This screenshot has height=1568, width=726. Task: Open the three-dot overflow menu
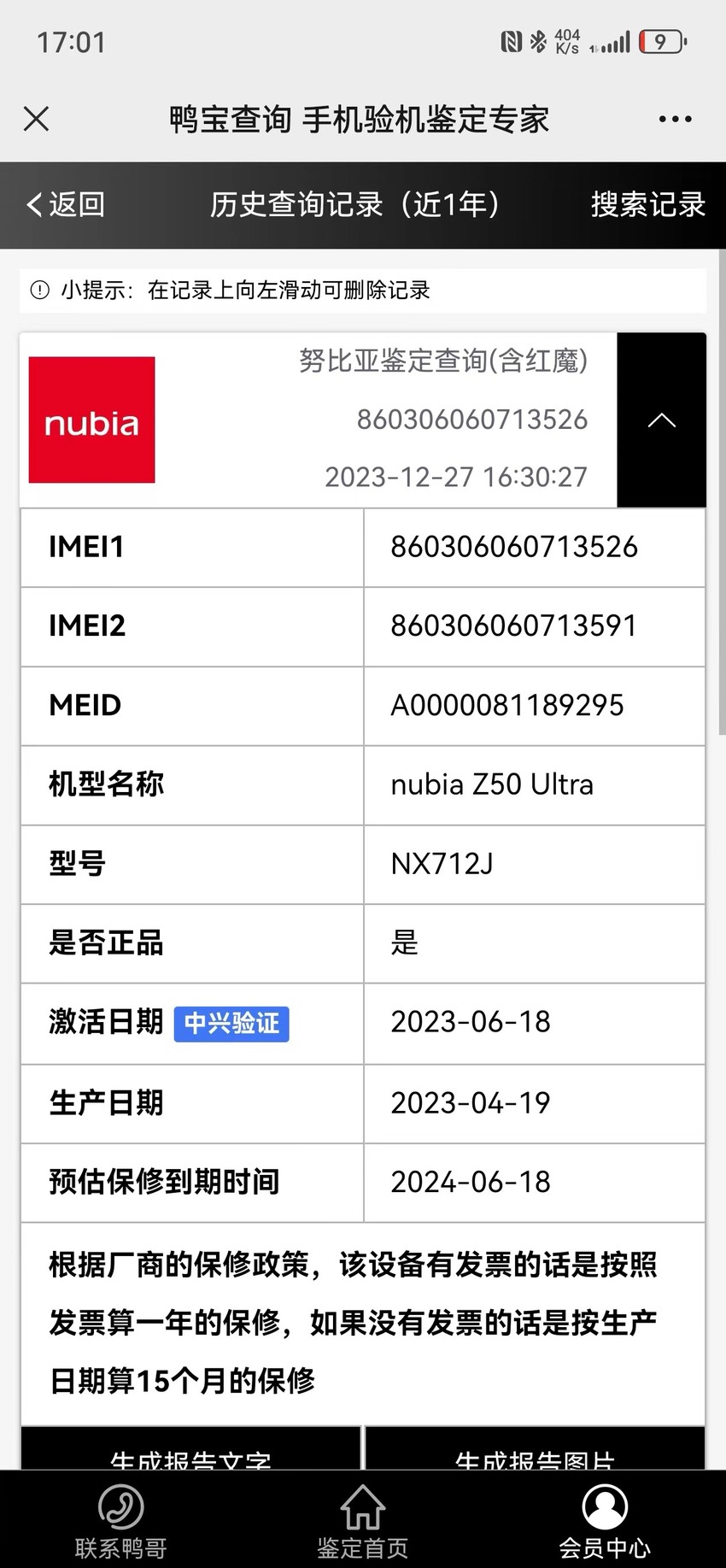tap(675, 119)
